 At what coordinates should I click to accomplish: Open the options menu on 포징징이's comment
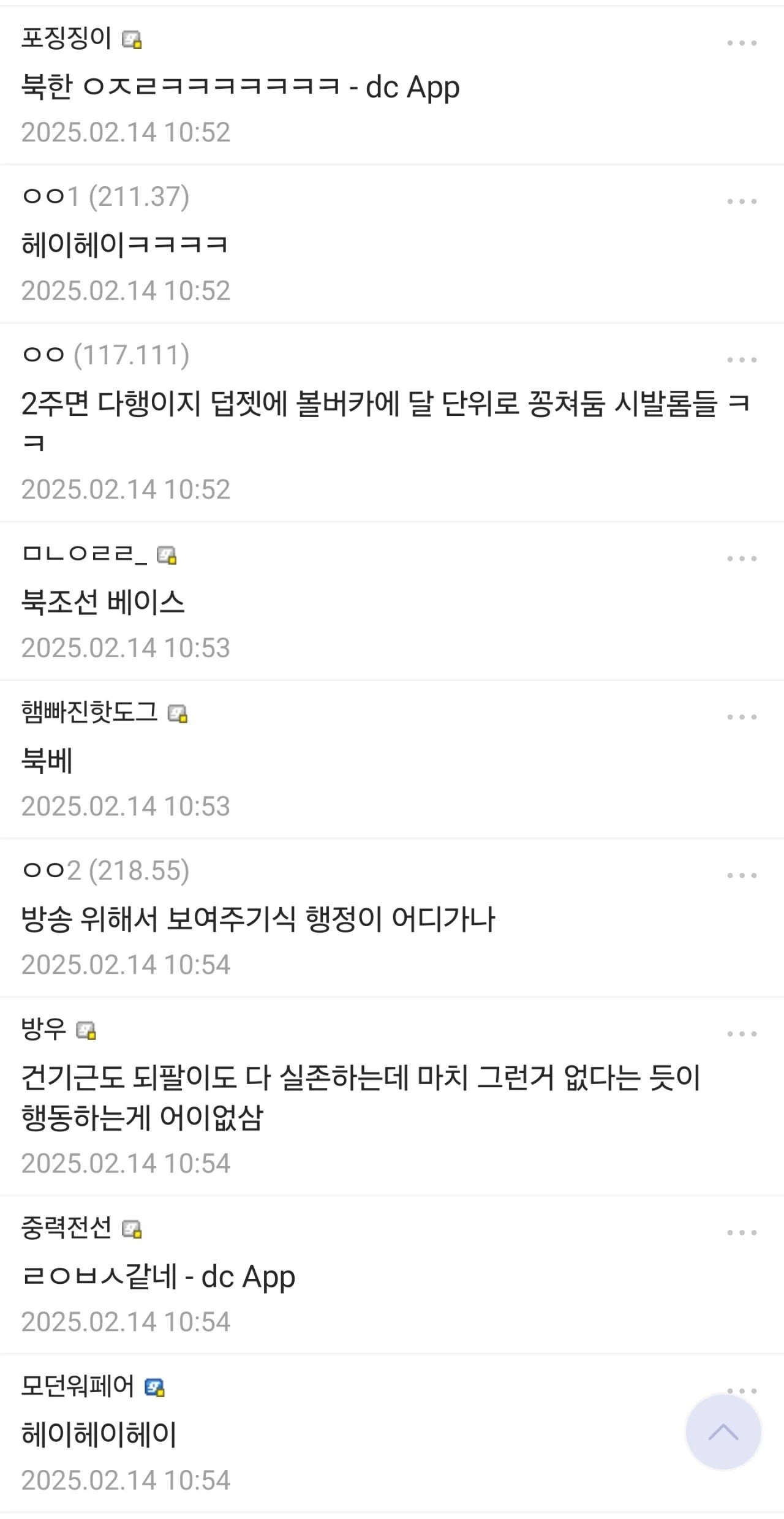click(742, 43)
